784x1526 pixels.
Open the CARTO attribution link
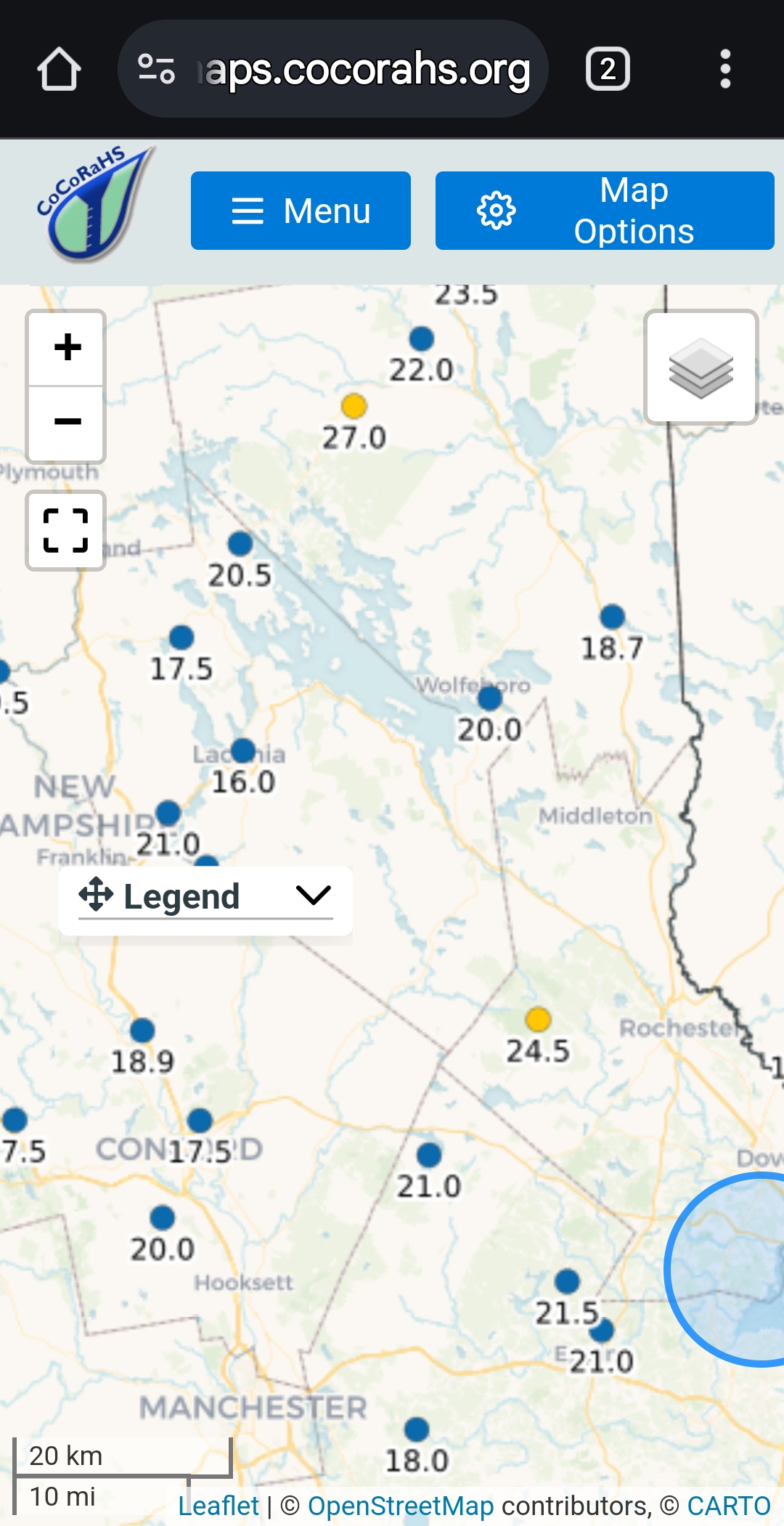[729, 1506]
